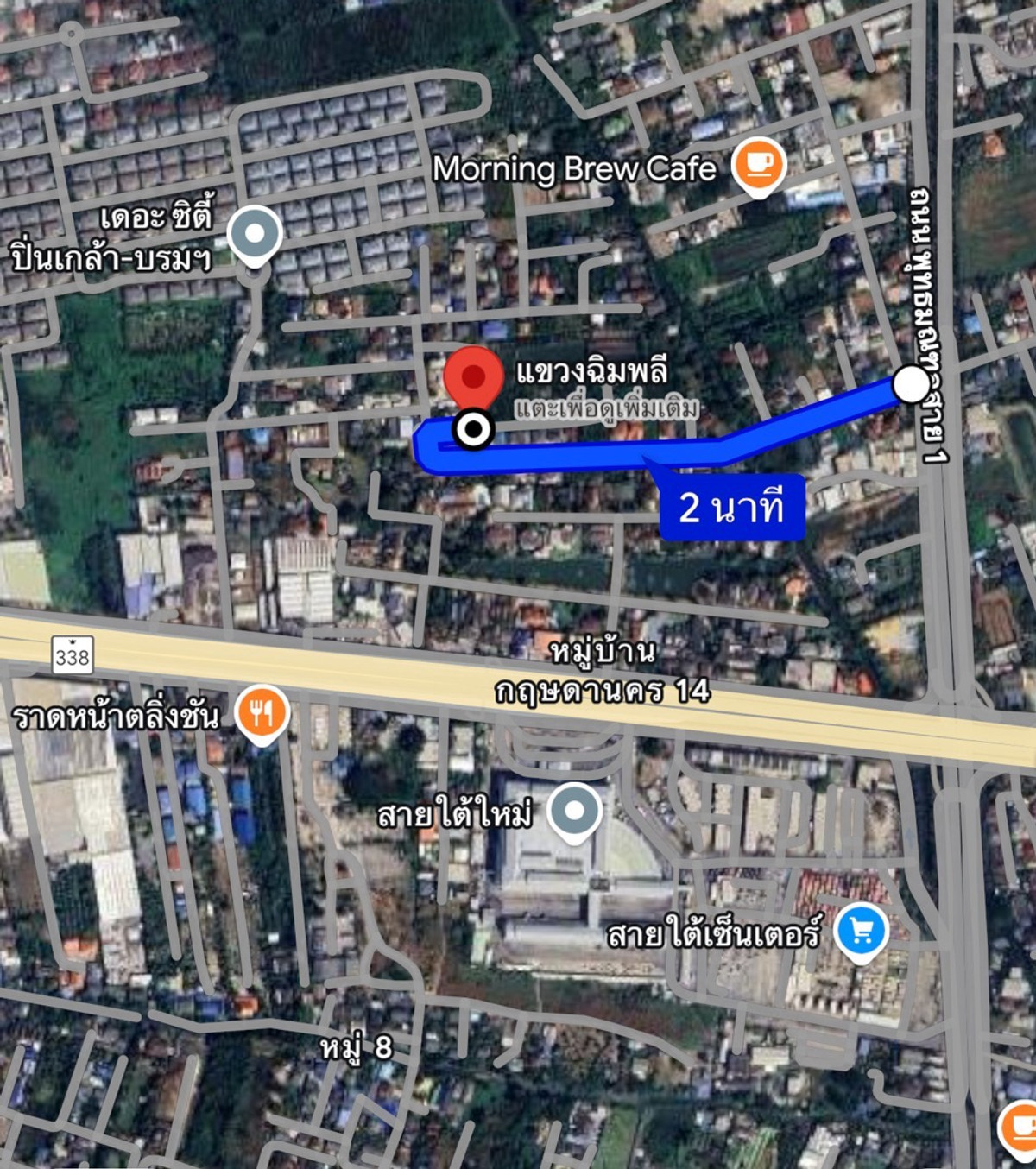
Task: Open the Morning Brew Cafe map pin
Action: coord(758,165)
